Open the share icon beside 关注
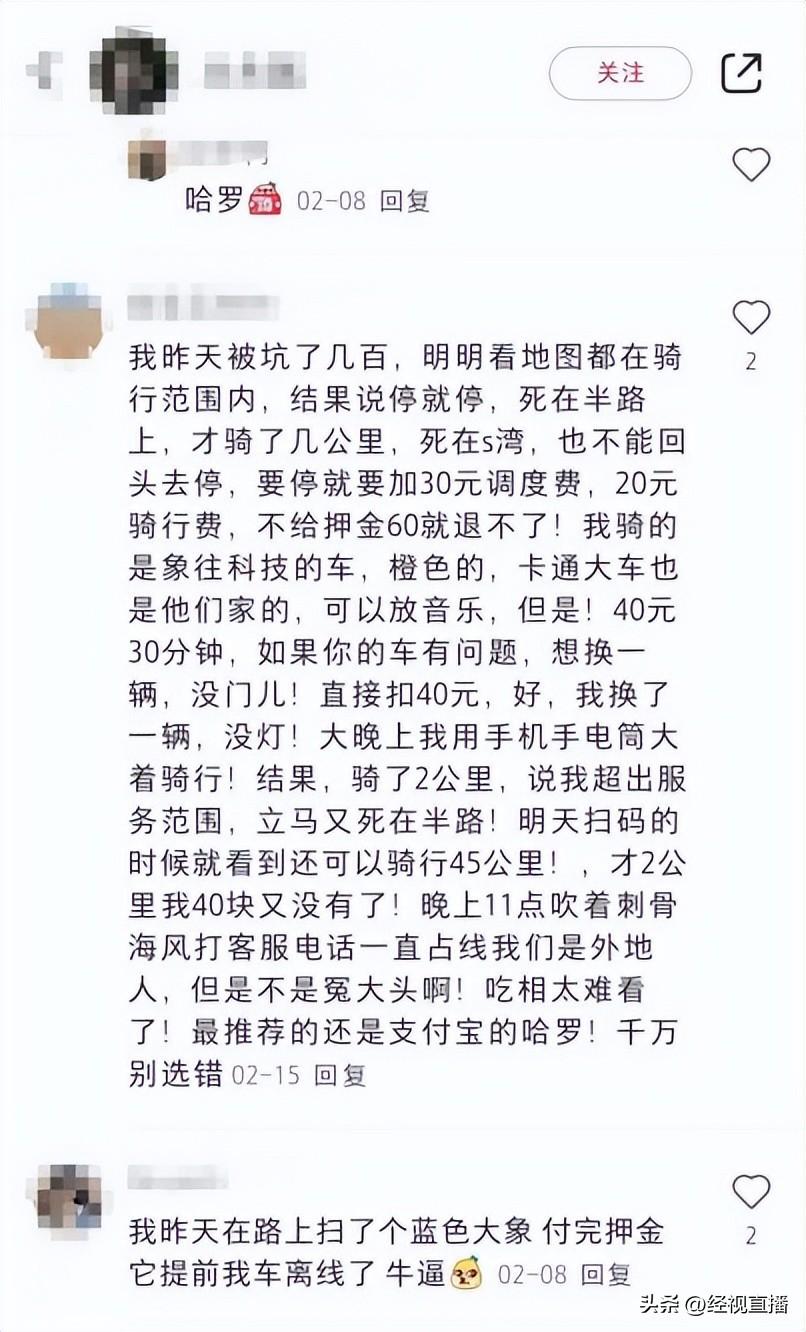 (x=741, y=73)
